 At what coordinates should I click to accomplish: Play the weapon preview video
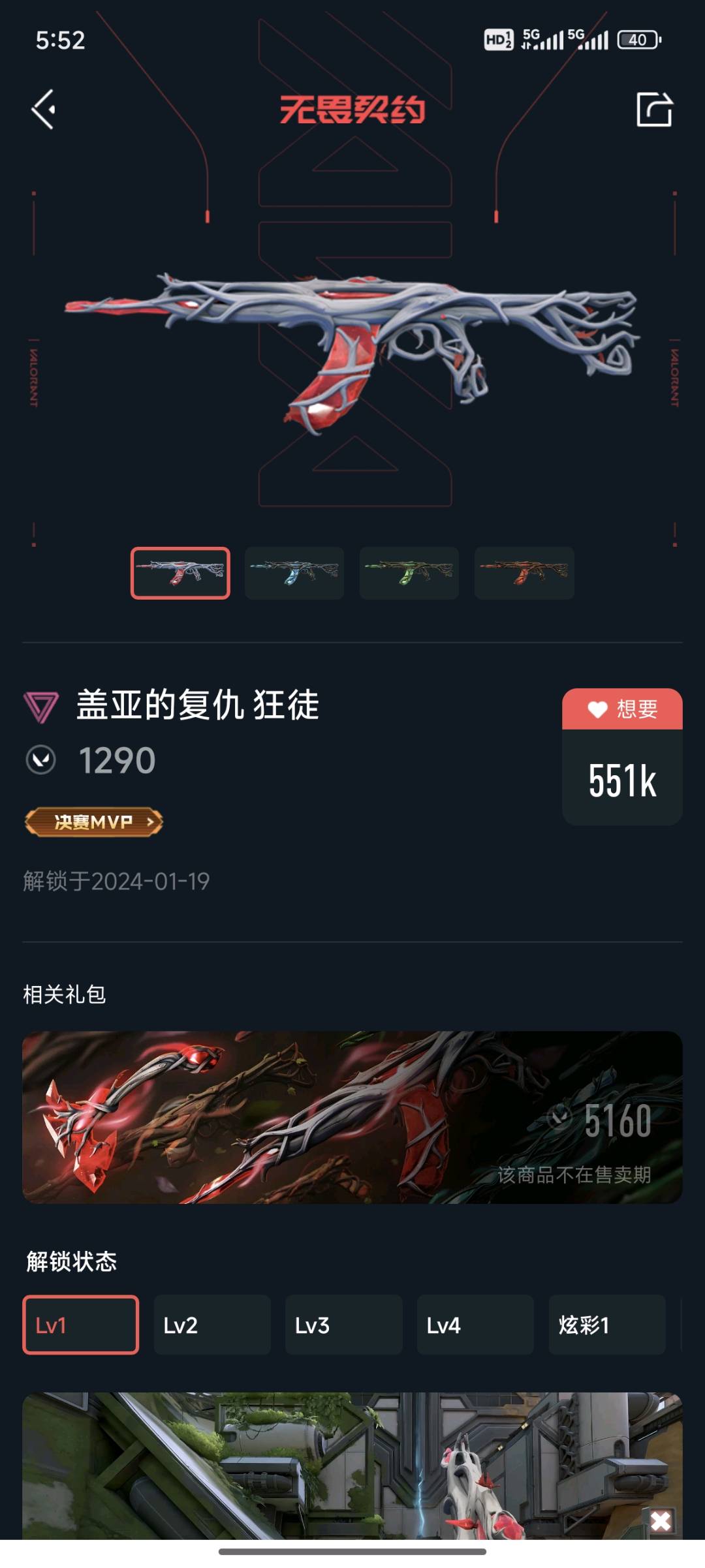click(x=352, y=1468)
